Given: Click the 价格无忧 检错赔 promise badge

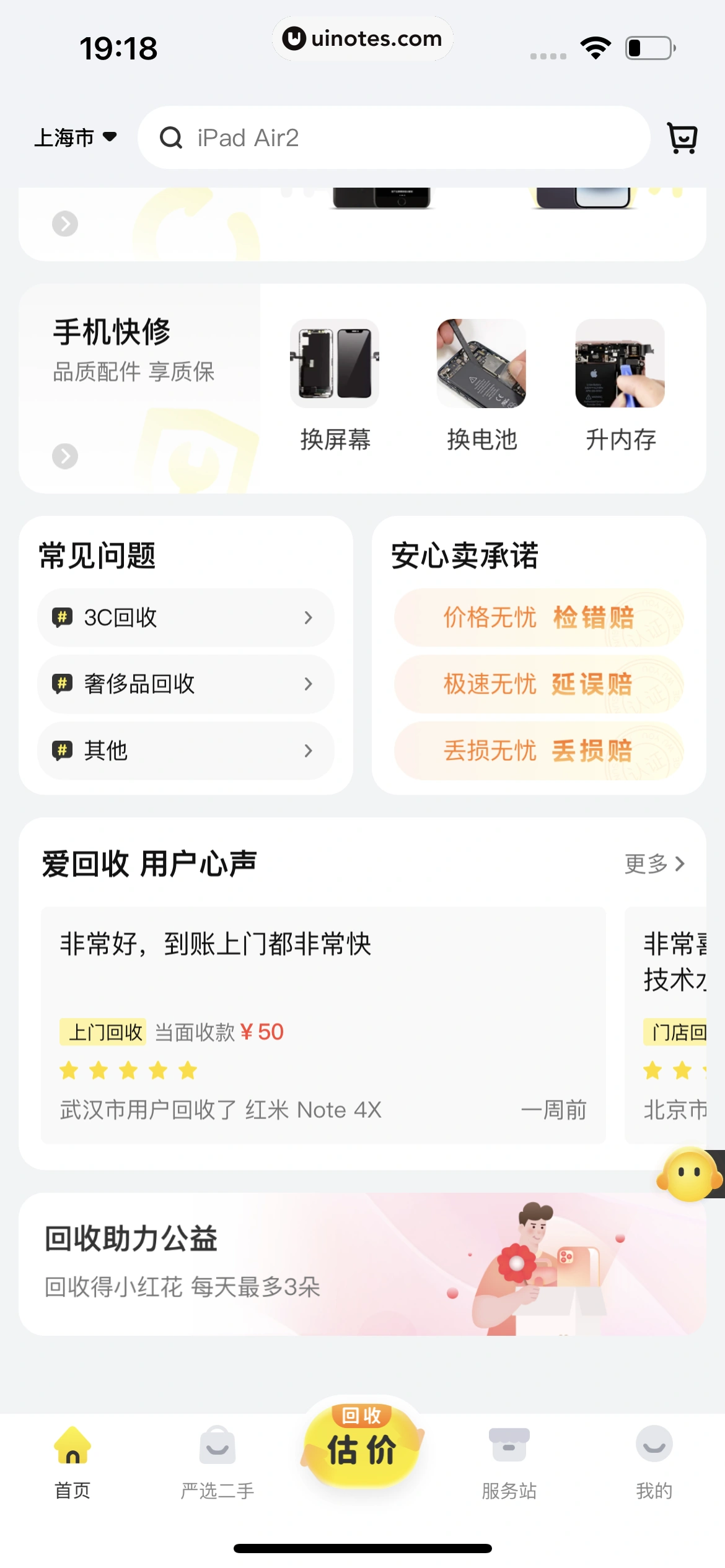Looking at the screenshot, I should (x=538, y=617).
